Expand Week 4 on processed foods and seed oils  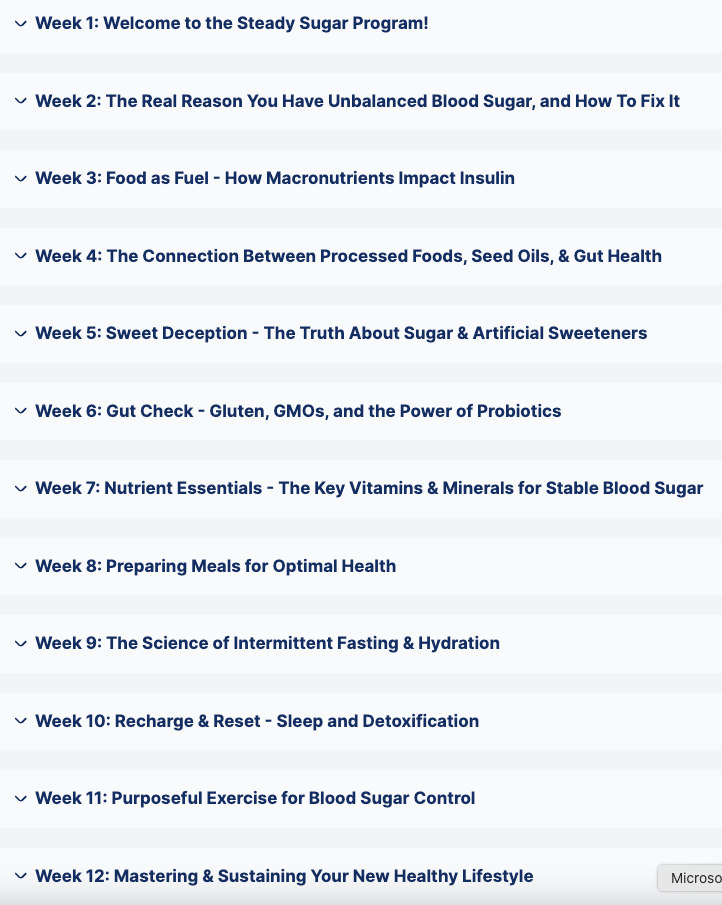tap(361, 256)
